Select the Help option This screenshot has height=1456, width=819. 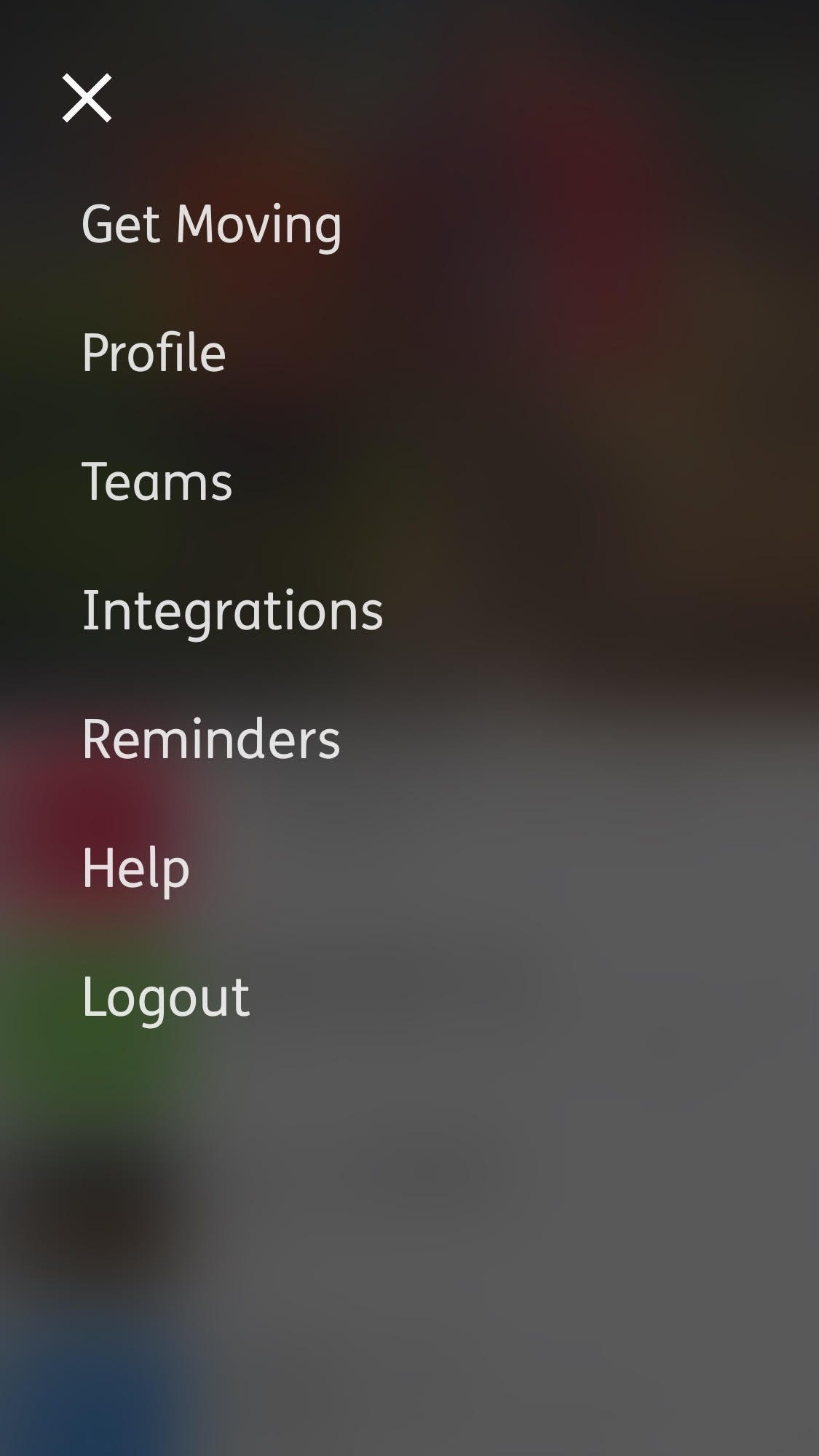(135, 868)
